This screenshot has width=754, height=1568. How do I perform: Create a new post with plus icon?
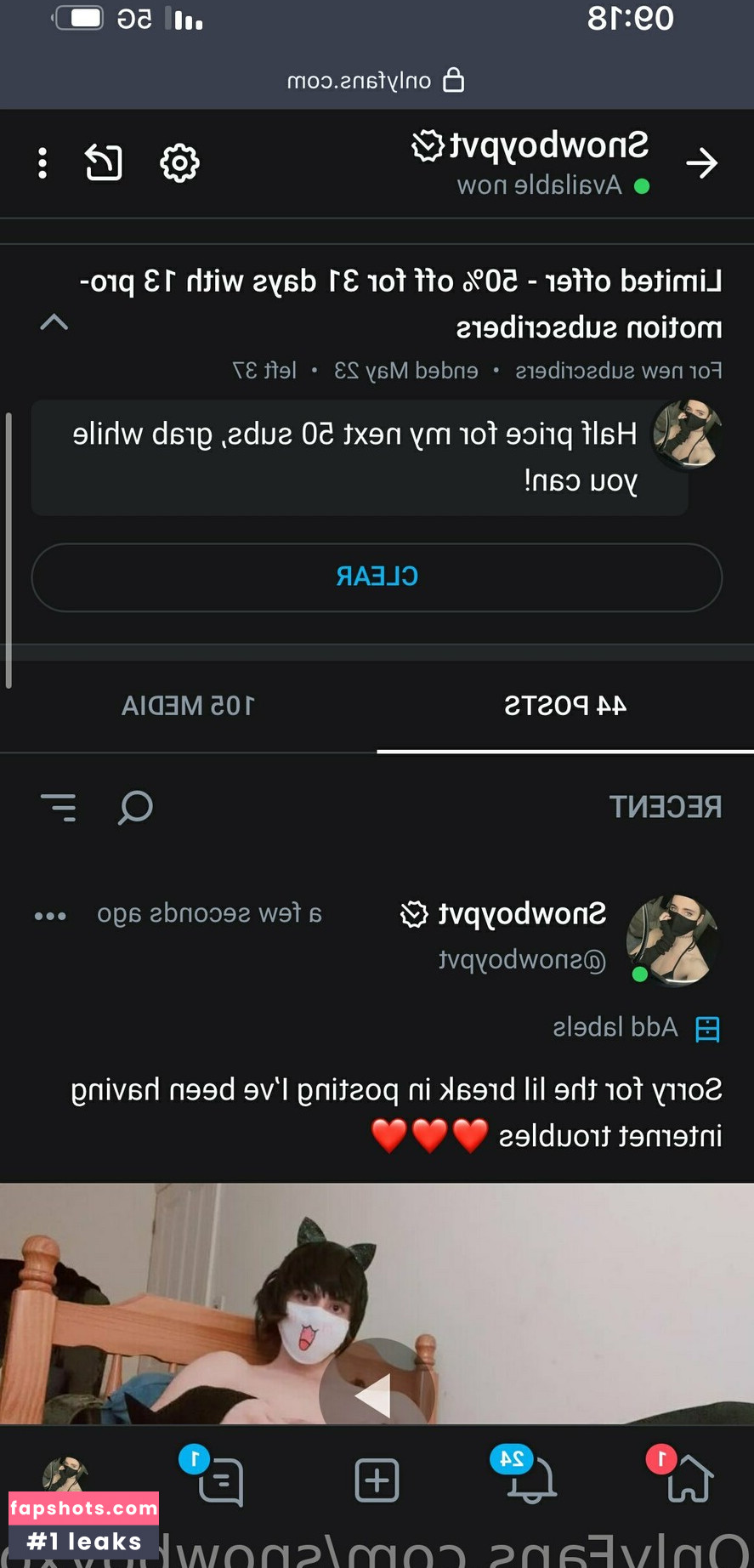click(x=377, y=1480)
